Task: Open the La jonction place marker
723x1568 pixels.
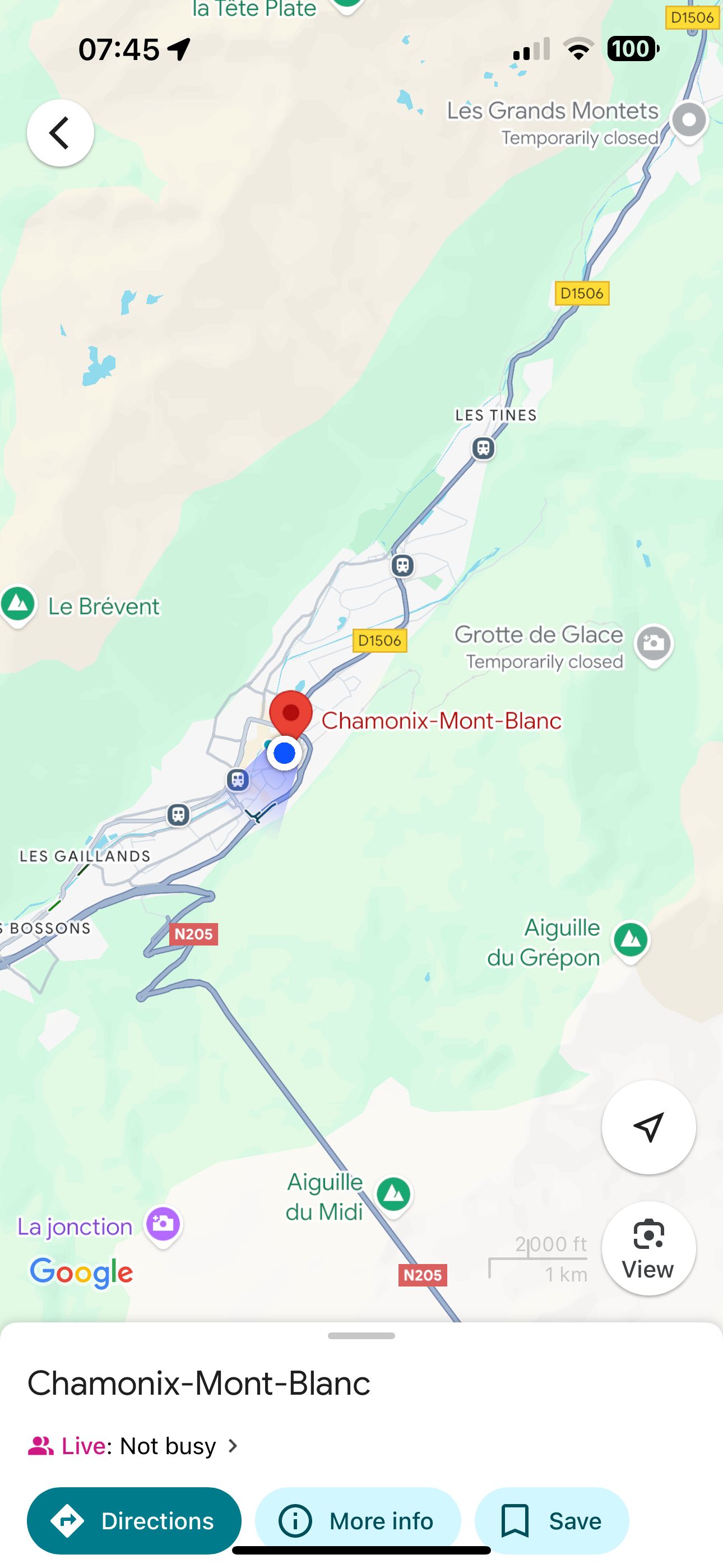Action: 163,1225
